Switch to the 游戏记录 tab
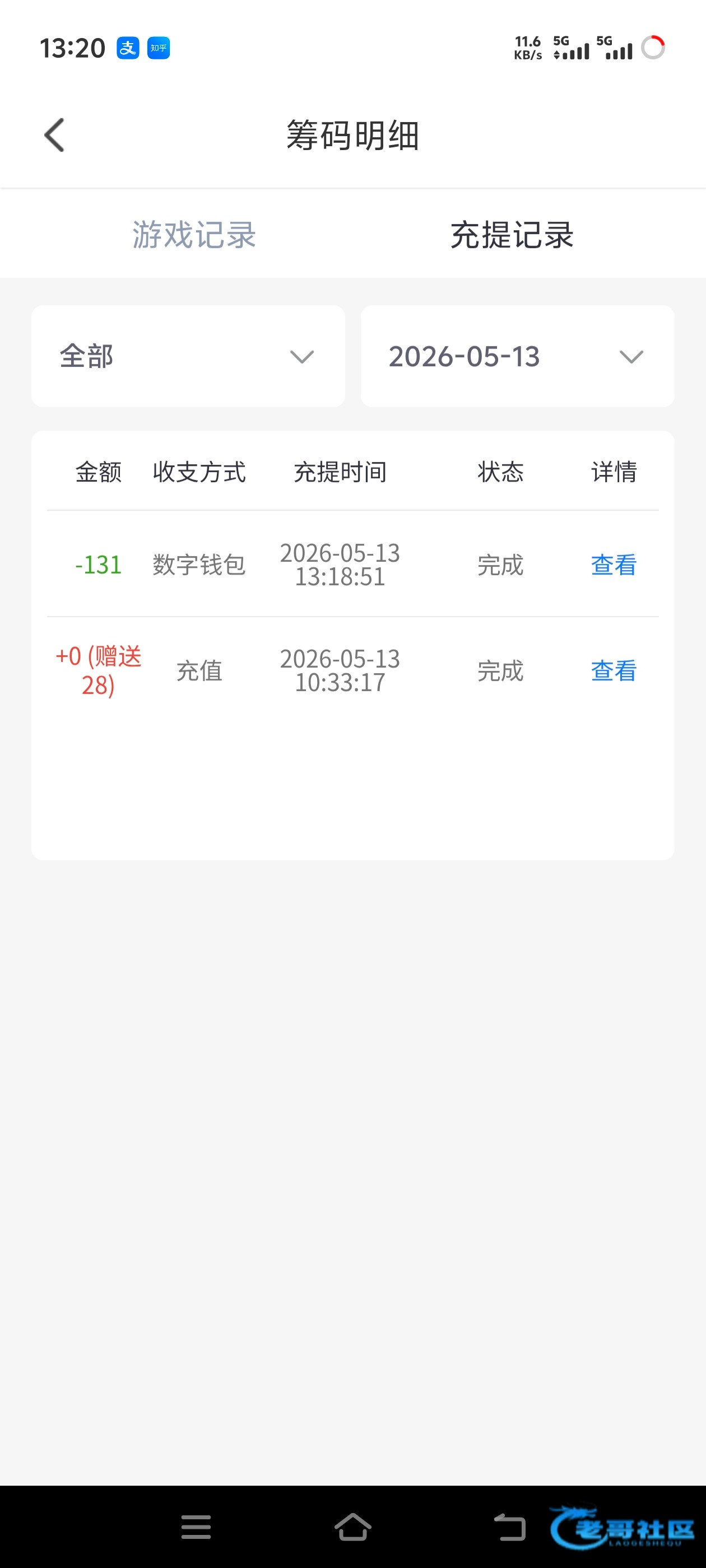This screenshot has height=1568, width=706. [194, 234]
